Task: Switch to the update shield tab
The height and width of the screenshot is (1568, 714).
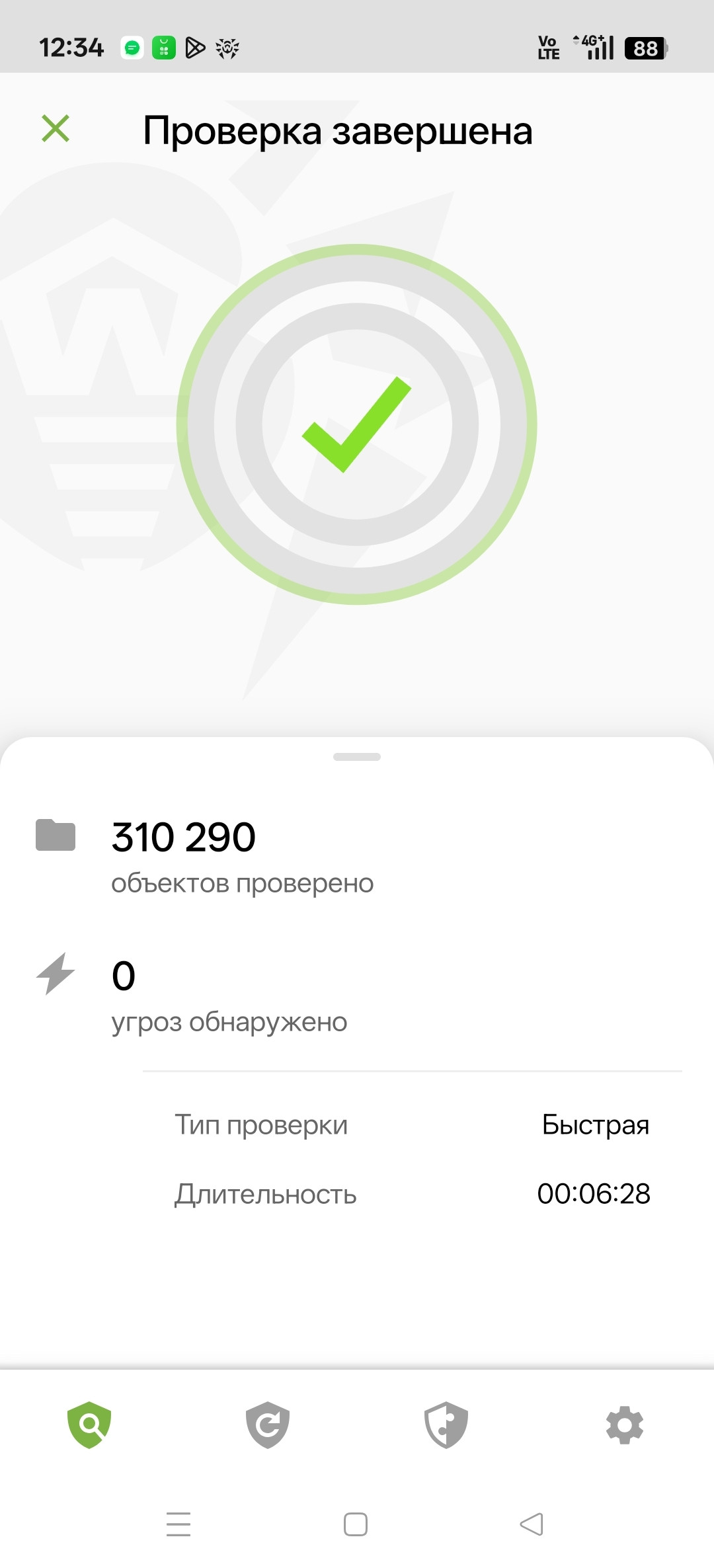Action: coord(268,1425)
